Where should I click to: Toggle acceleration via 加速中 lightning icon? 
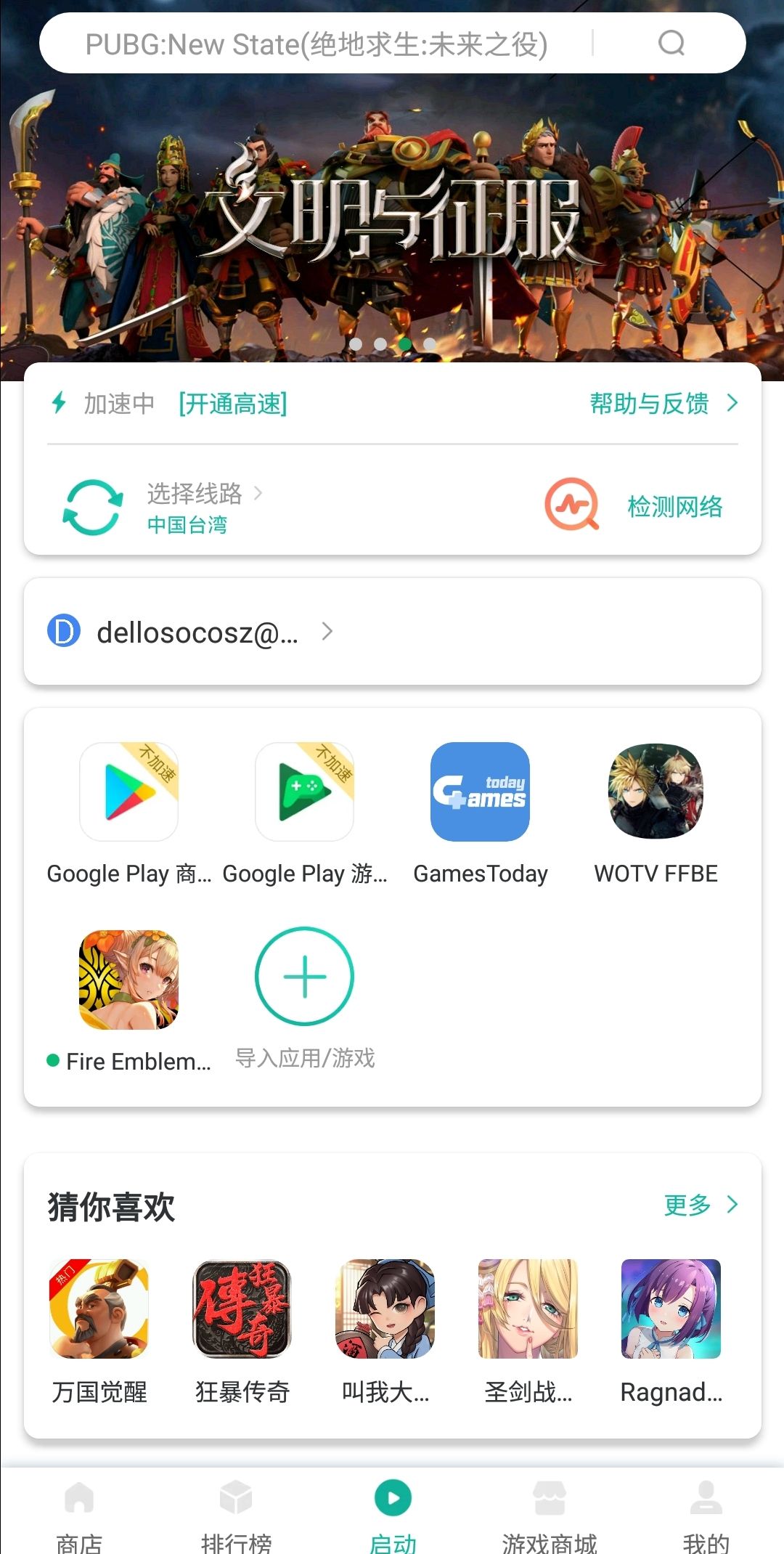point(60,404)
